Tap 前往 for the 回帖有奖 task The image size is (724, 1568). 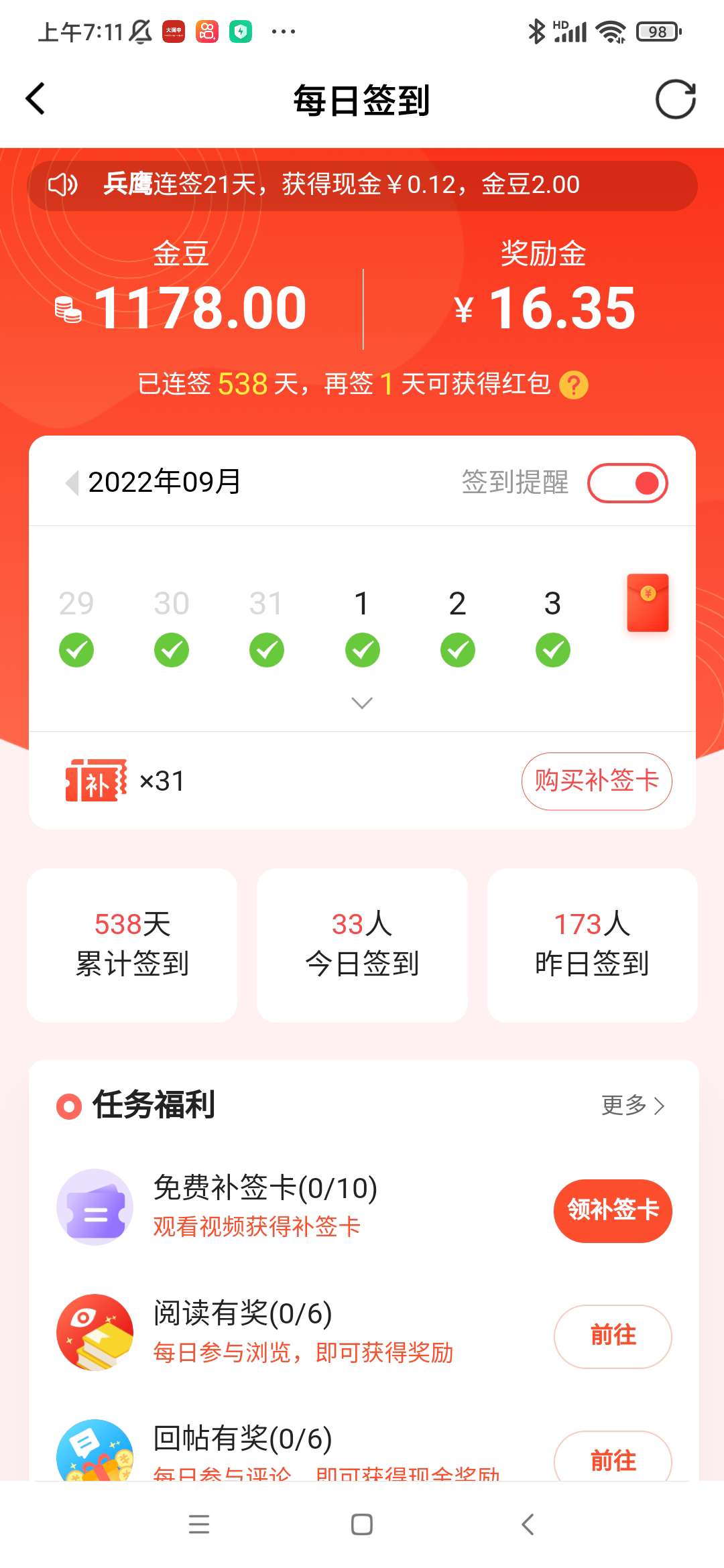click(x=613, y=1459)
